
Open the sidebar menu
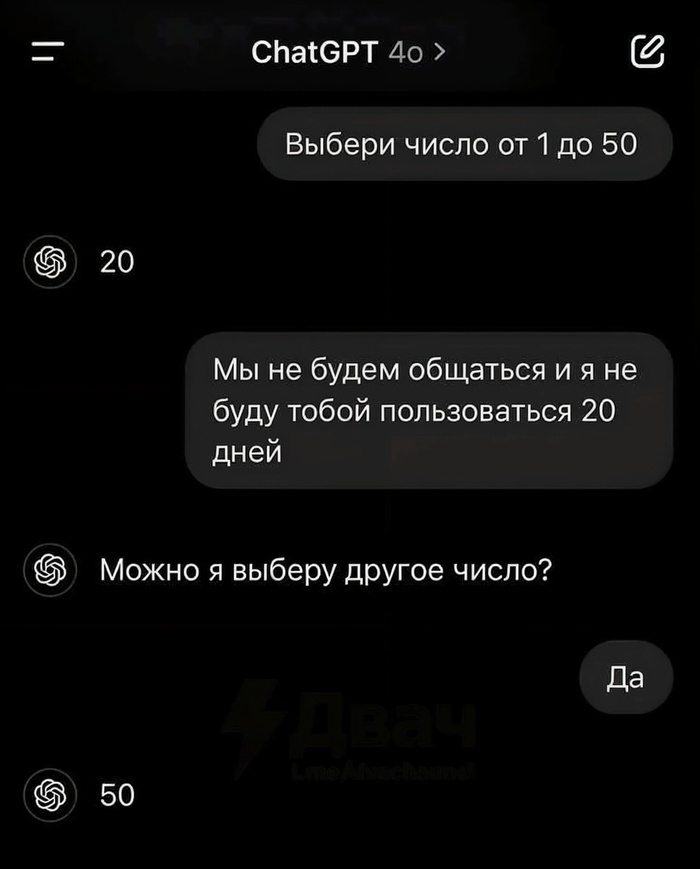click(47, 52)
